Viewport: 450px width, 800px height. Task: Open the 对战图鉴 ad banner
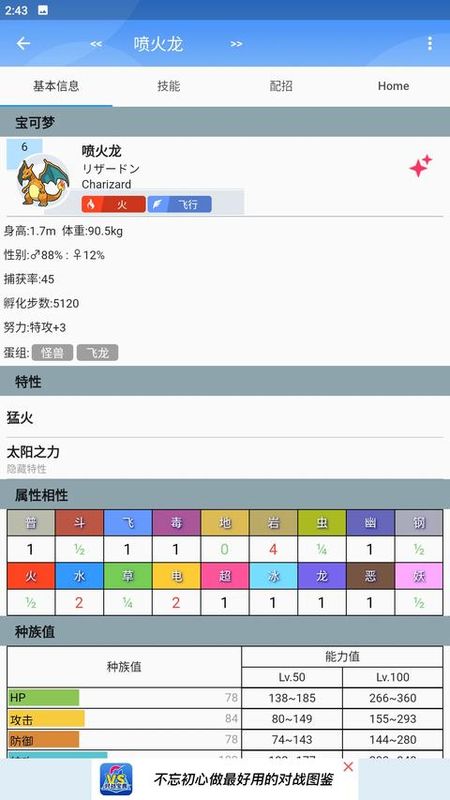pos(225,779)
